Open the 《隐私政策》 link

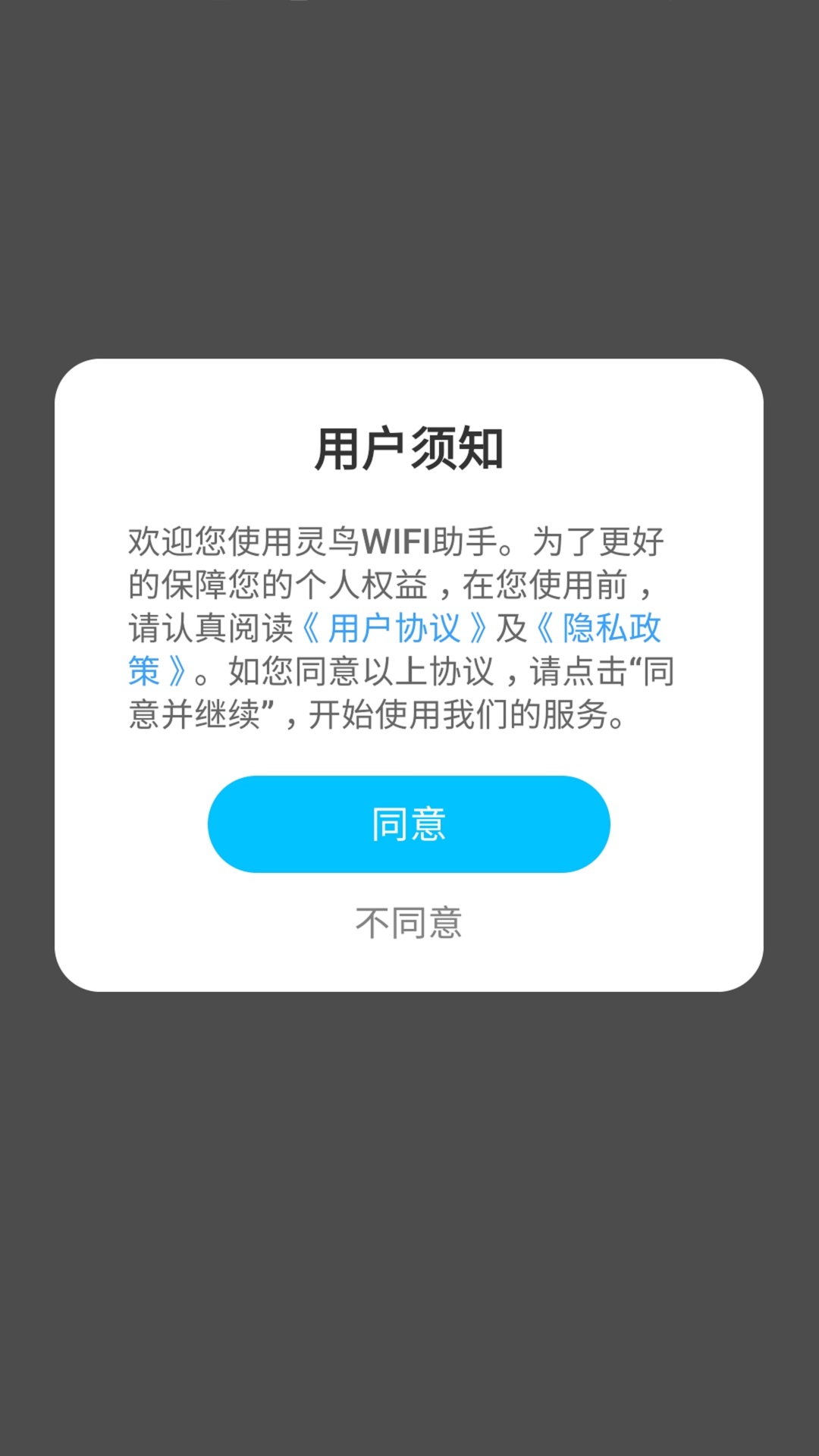click(x=598, y=628)
